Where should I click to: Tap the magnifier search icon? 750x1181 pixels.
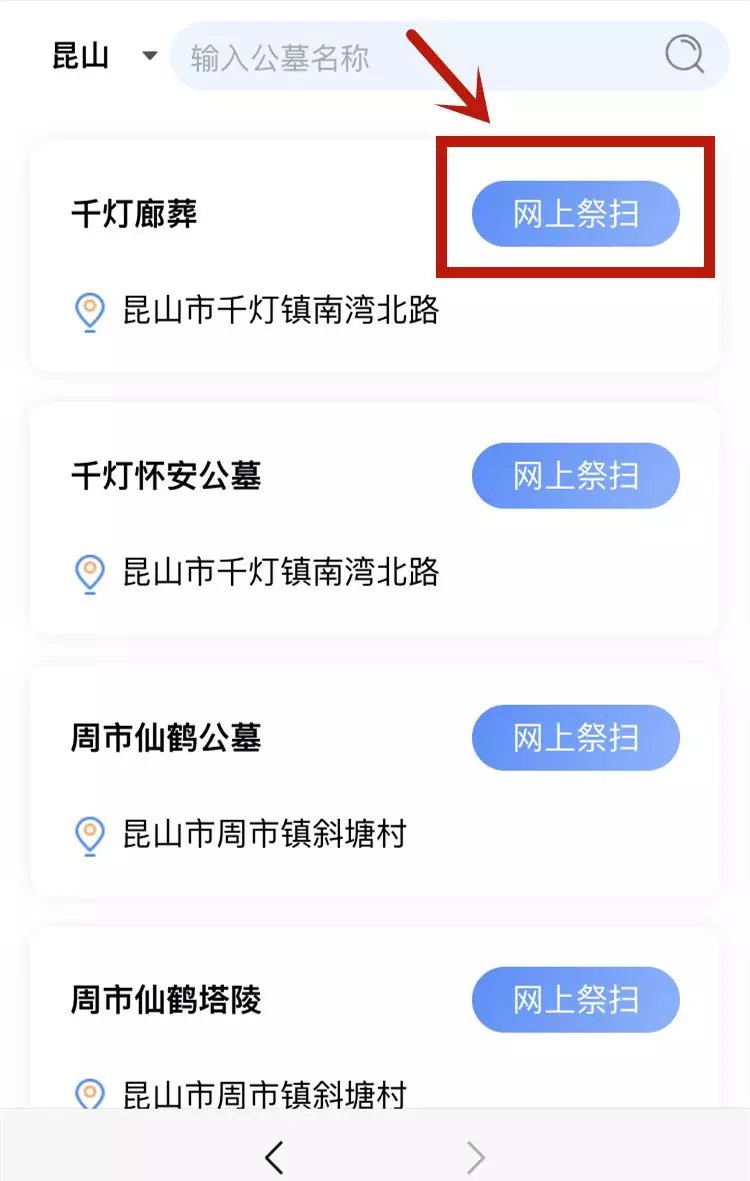click(x=684, y=55)
